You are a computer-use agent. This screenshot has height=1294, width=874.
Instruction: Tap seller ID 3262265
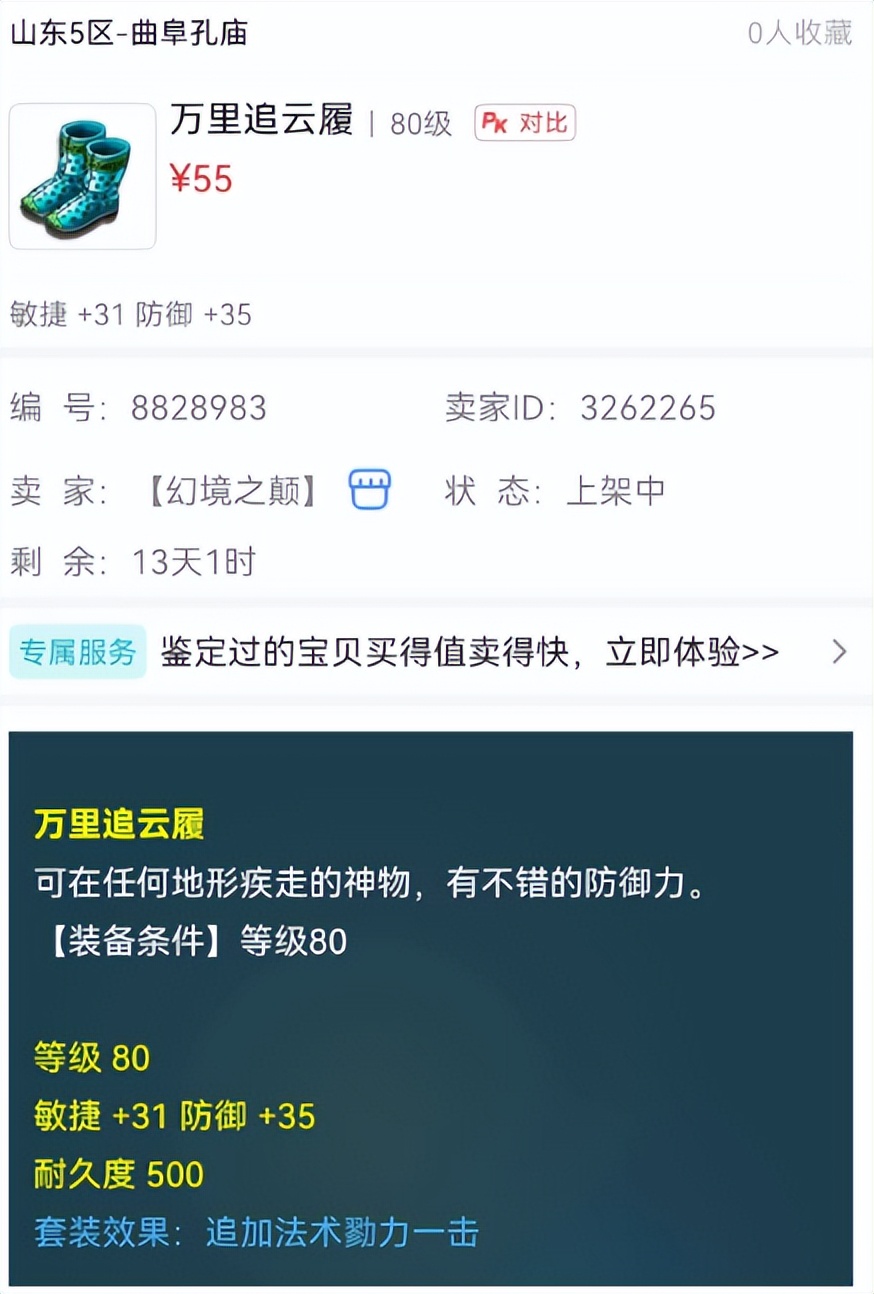pos(650,408)
